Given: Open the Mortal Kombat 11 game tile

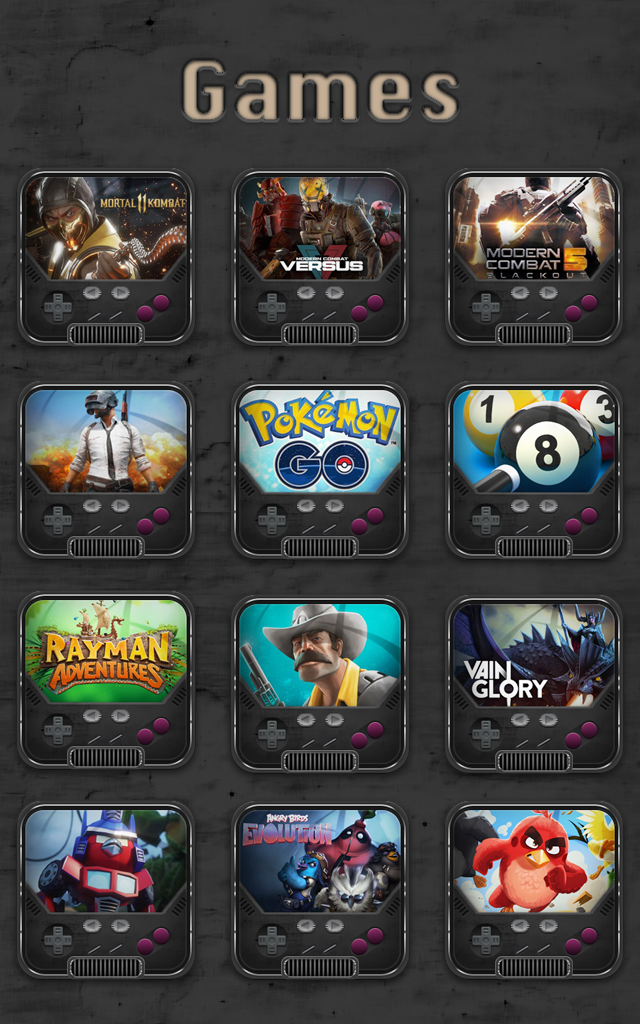Looking at the screenshot, I should pyautogui.click(x=106, y=257).
